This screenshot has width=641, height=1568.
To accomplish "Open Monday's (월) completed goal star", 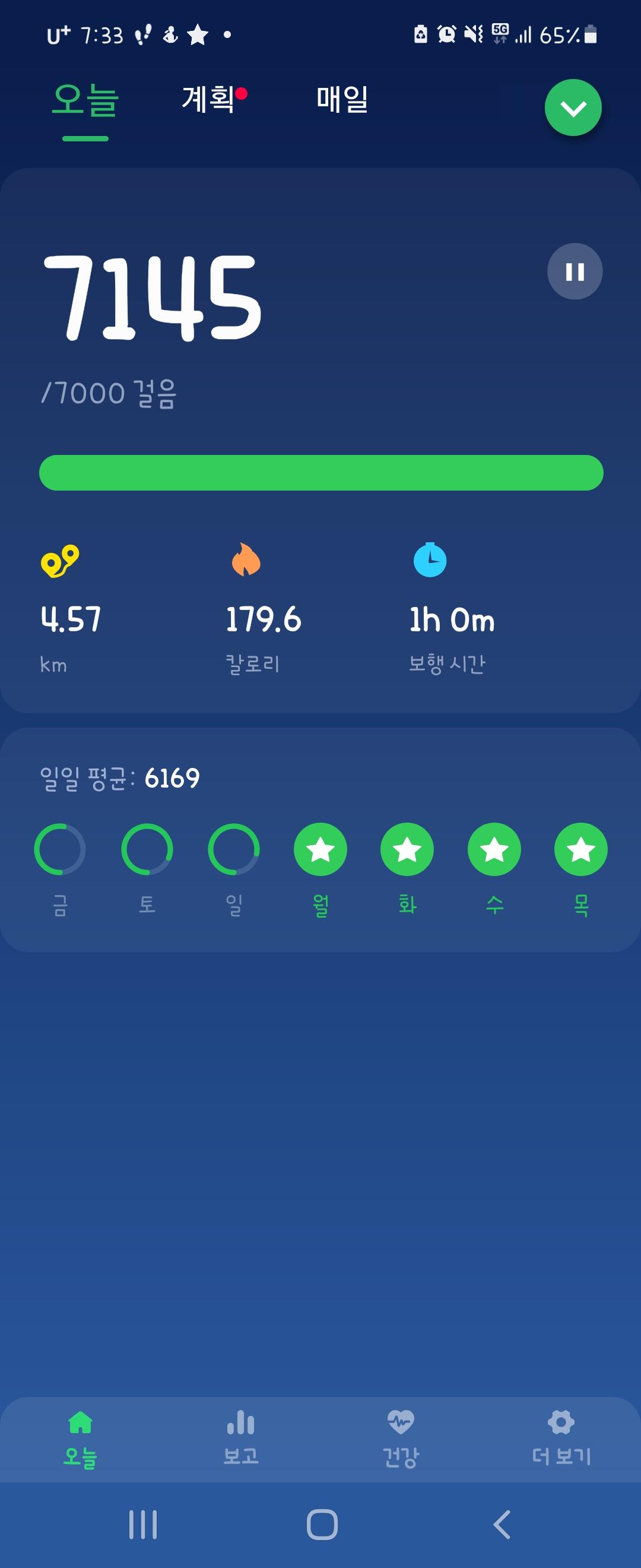I will 320,849.
